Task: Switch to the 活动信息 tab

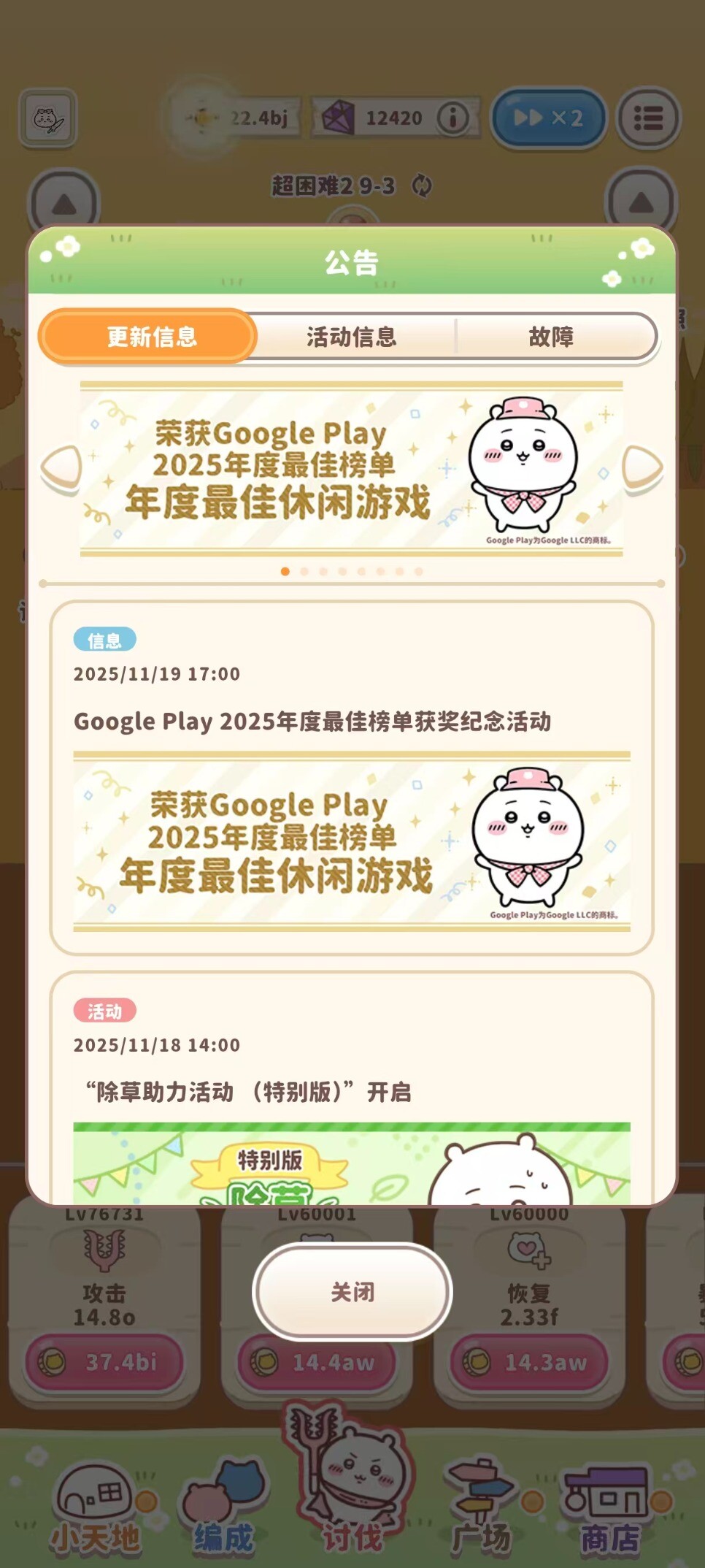Action: tap(351, 337)
